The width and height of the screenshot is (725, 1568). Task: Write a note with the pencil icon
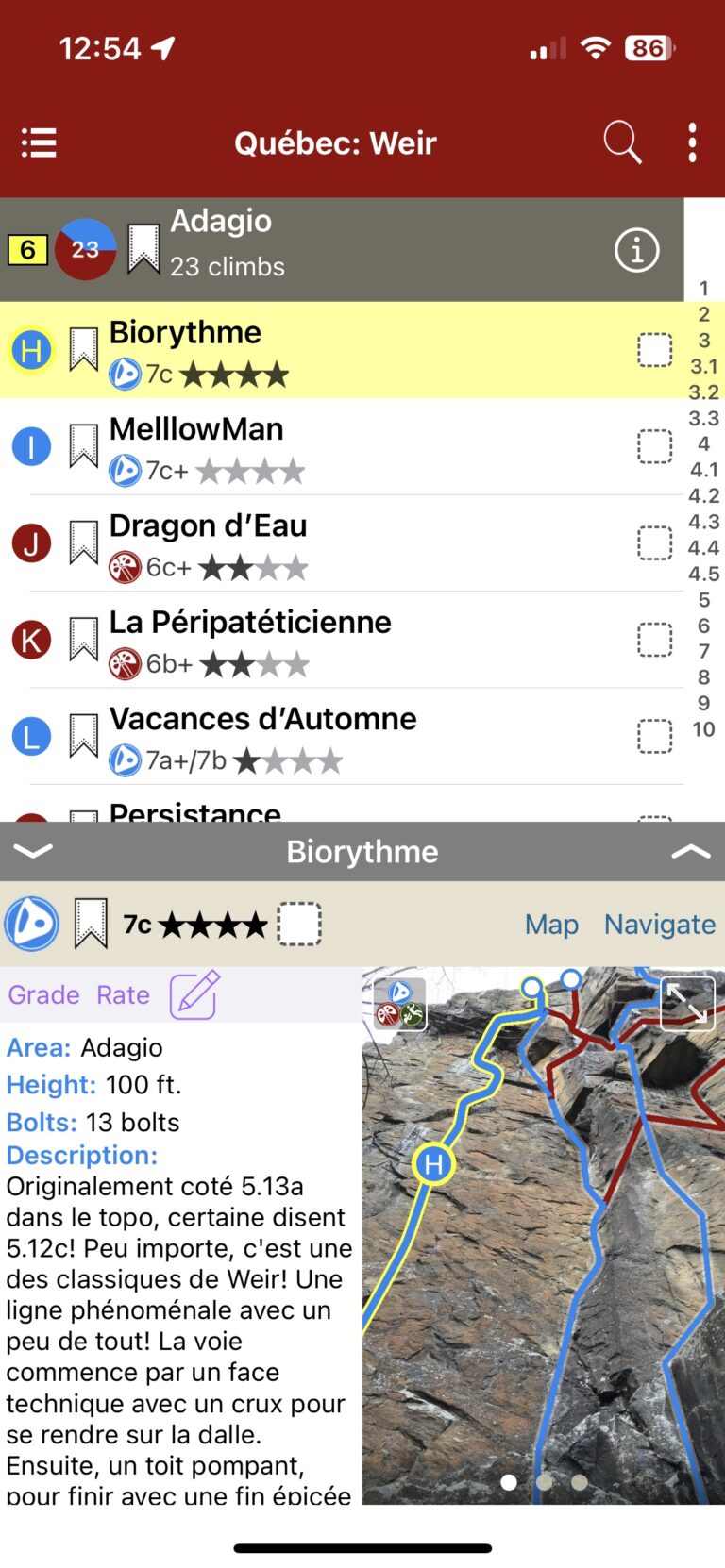194,994
